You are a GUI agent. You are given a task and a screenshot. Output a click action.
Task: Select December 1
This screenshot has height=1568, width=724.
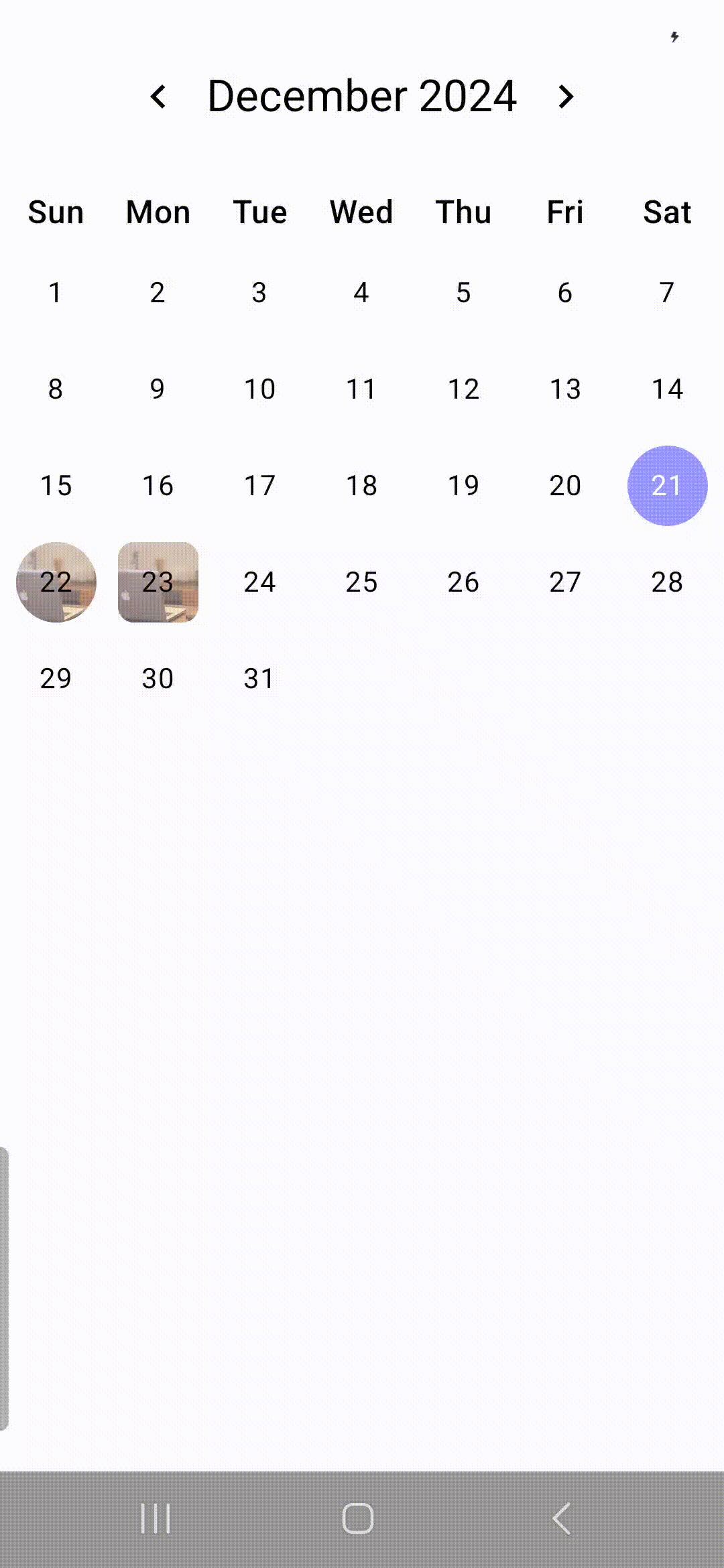click(x=56, y=293)
